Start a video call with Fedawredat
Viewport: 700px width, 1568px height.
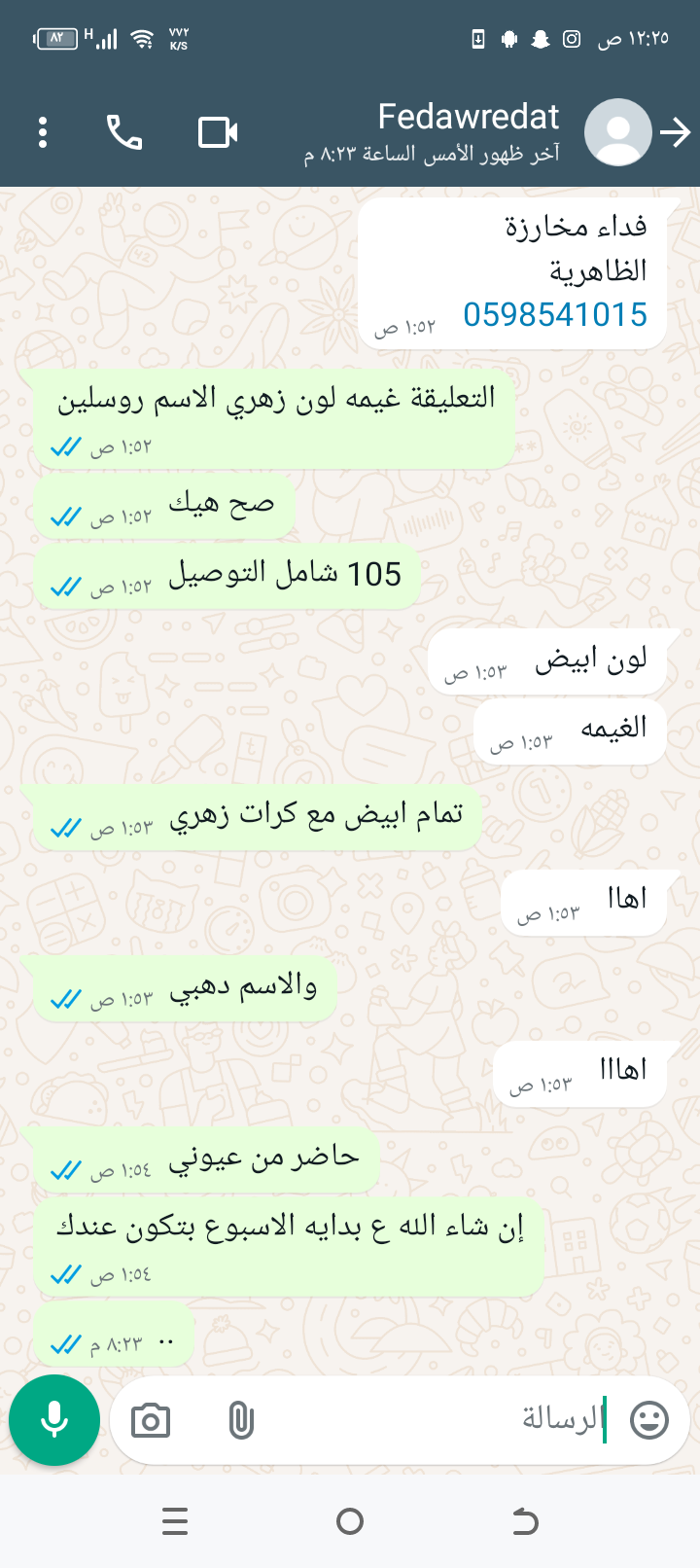point(218,132)
